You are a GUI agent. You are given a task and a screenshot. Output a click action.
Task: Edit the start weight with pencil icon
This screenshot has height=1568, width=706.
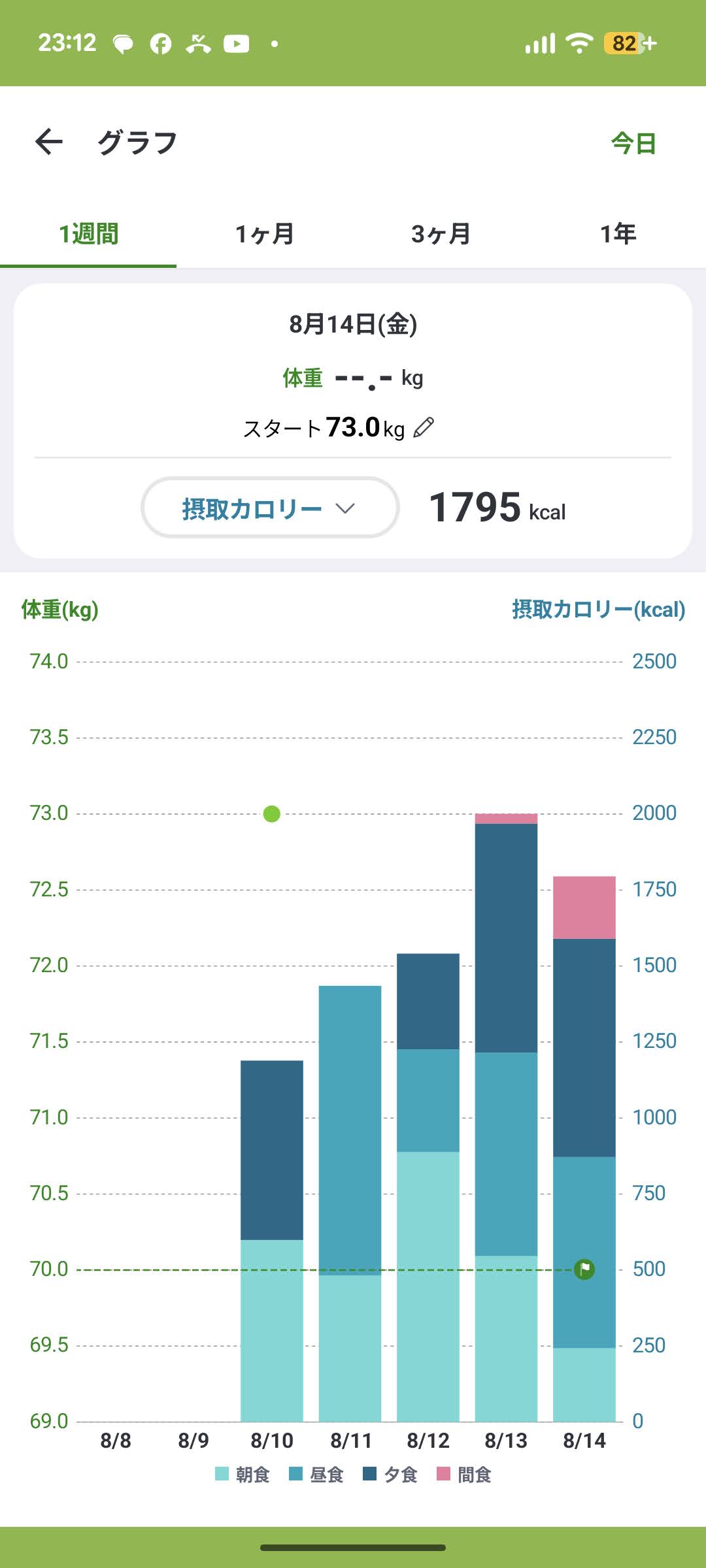(424, 427)
